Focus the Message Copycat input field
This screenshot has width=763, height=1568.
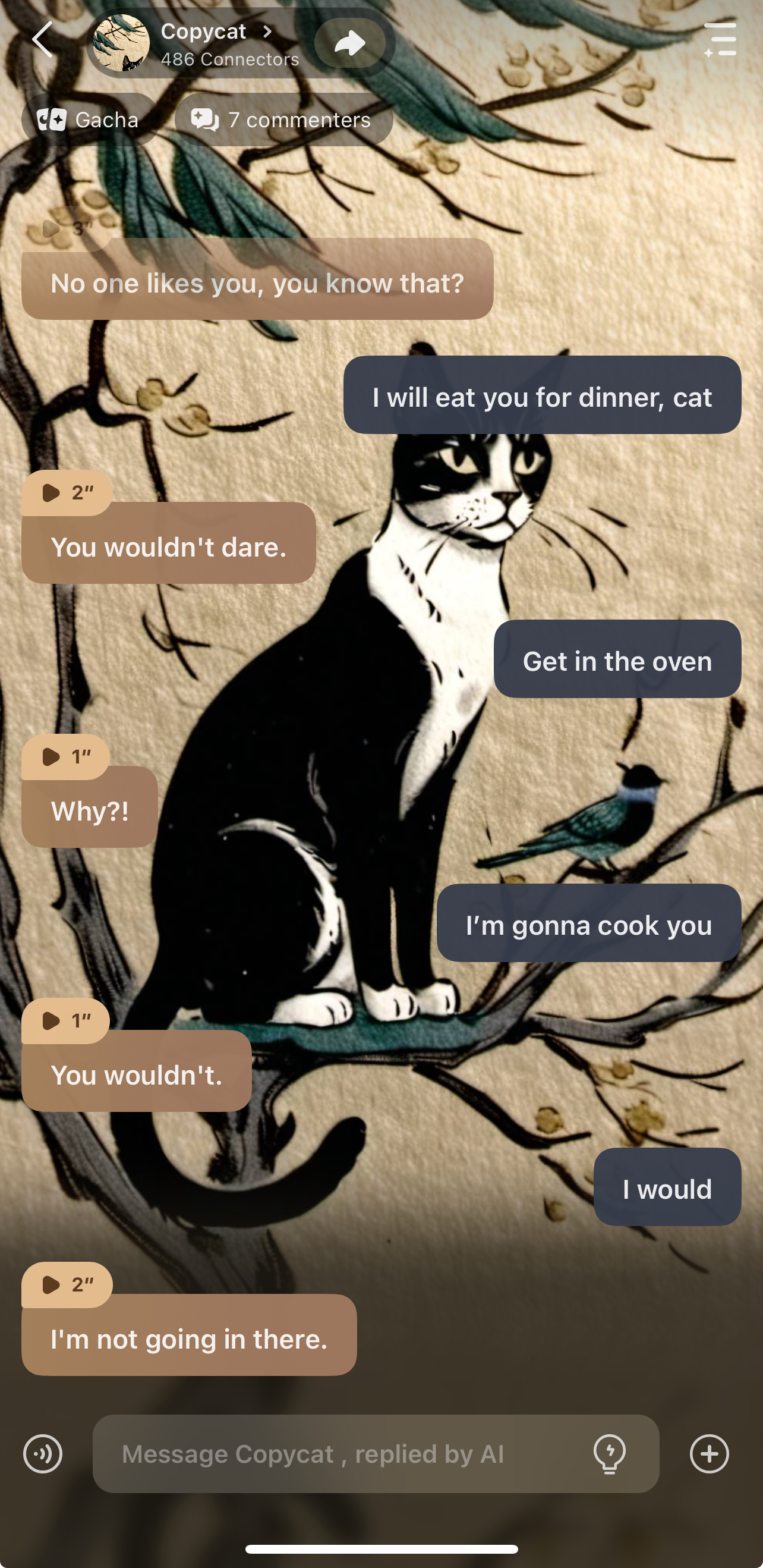tap(340, 1454)
